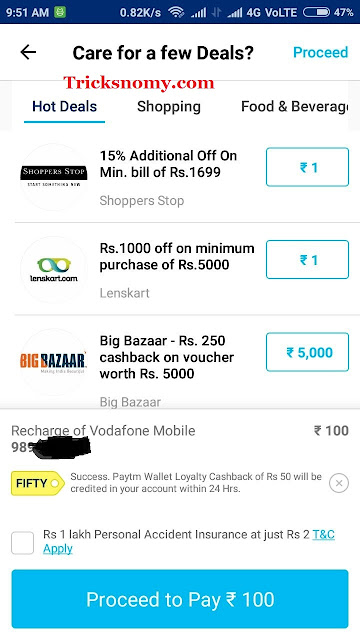The height and width of the screenshot is (640, 360).
Task: Buy the Big Bazaar ₹5,000 voucher
Action: (x=307, y=352)
